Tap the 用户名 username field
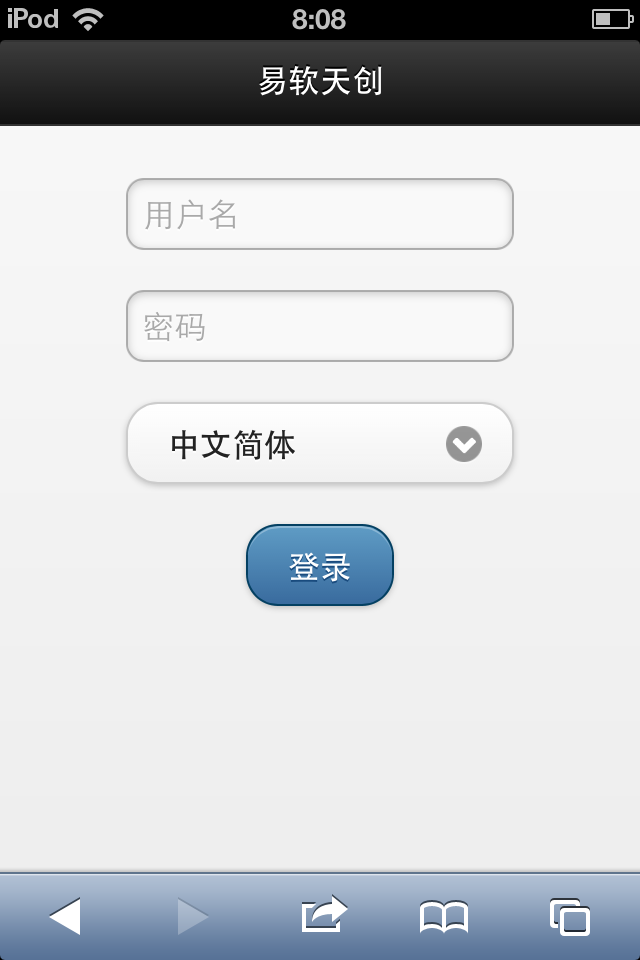Image resolution: width=640 pixels, height=960 pixels. 319,214
